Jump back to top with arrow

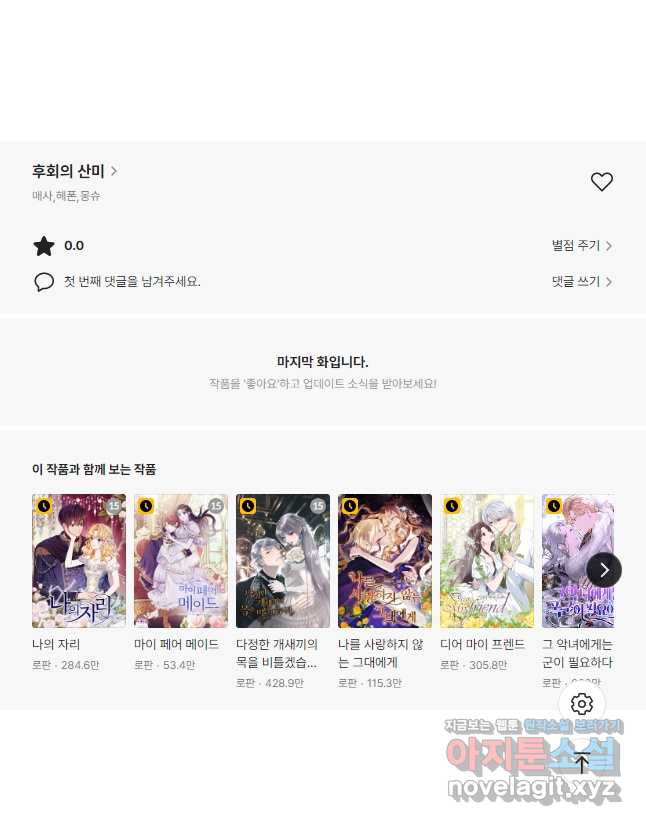(x=582, y=763)
